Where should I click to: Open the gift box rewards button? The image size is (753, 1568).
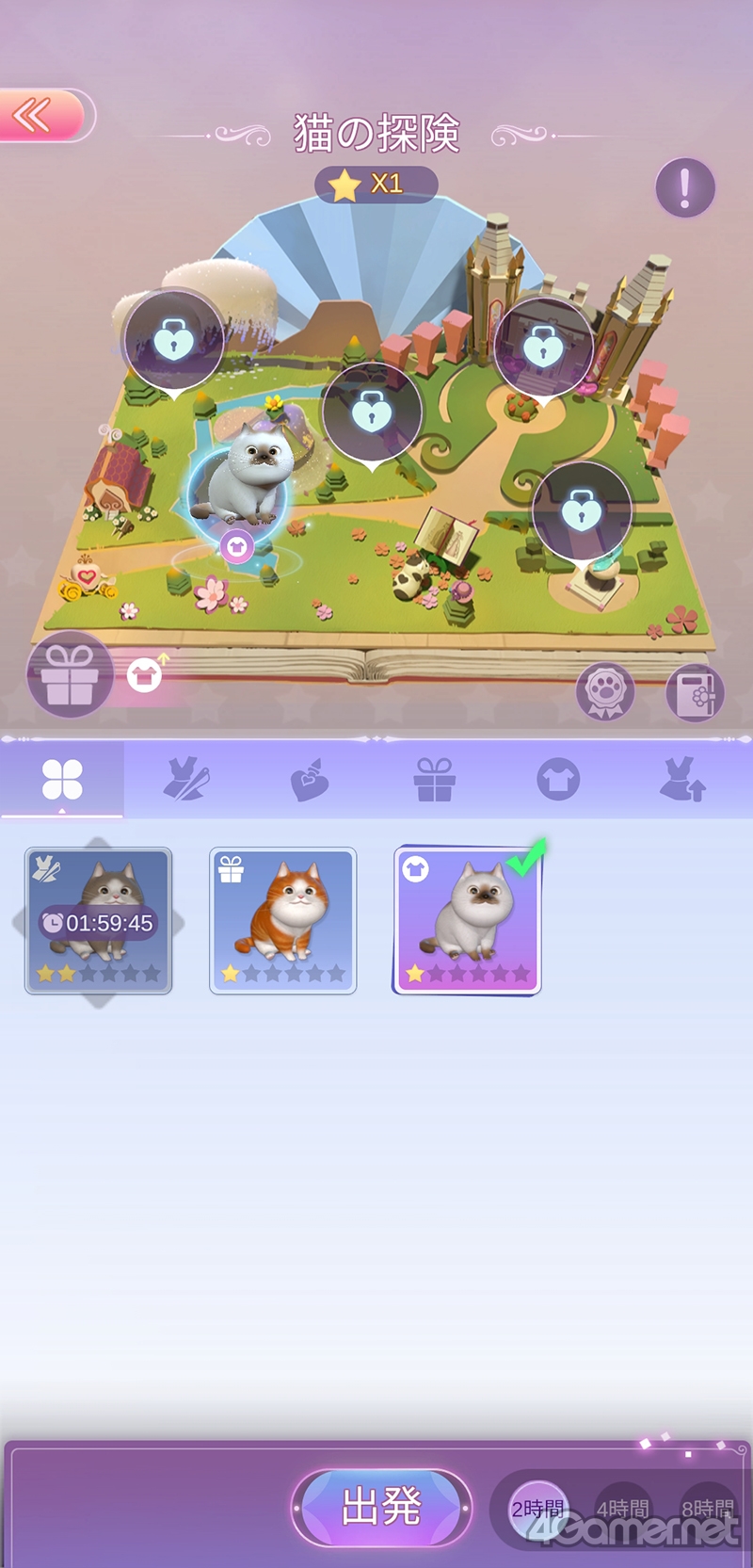71,674
